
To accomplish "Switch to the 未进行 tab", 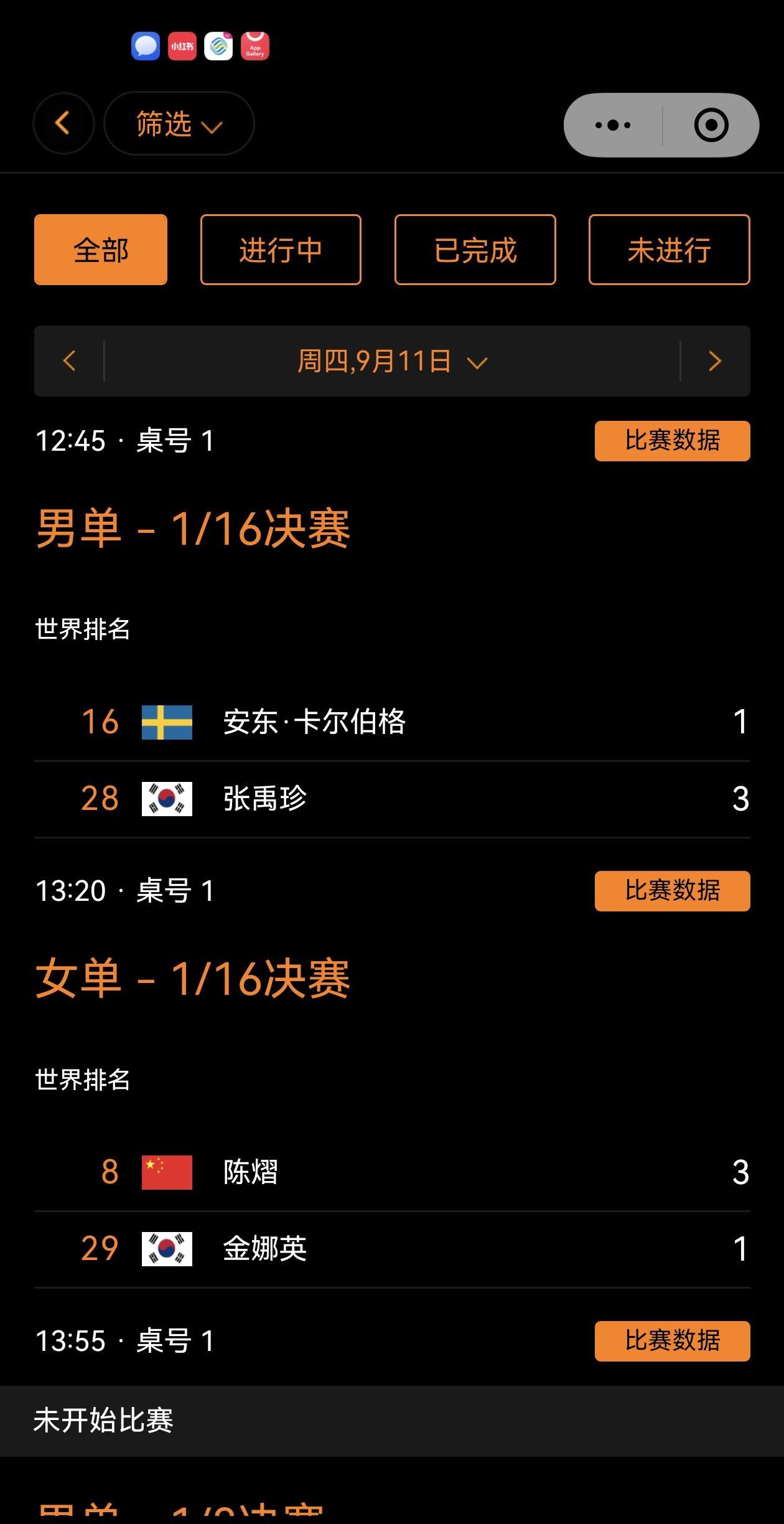I will [x=669, y=250].
